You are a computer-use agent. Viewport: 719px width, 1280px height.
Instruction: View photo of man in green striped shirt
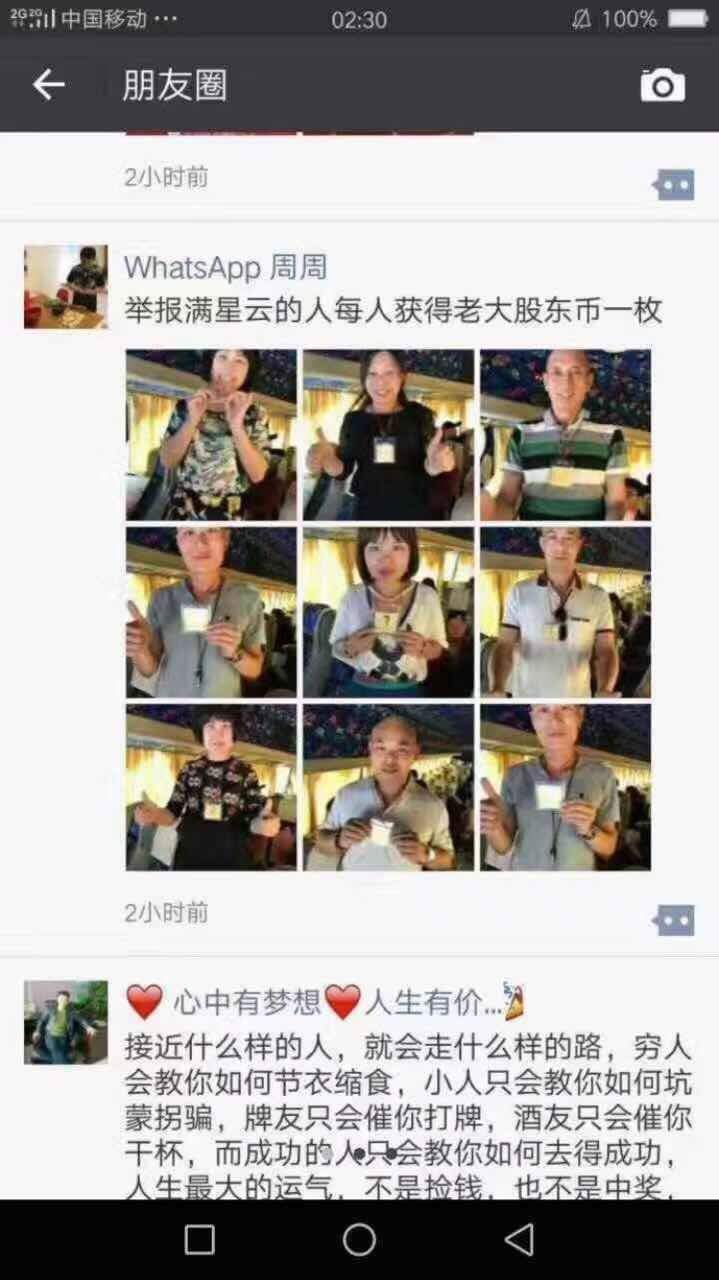point(565,434)
